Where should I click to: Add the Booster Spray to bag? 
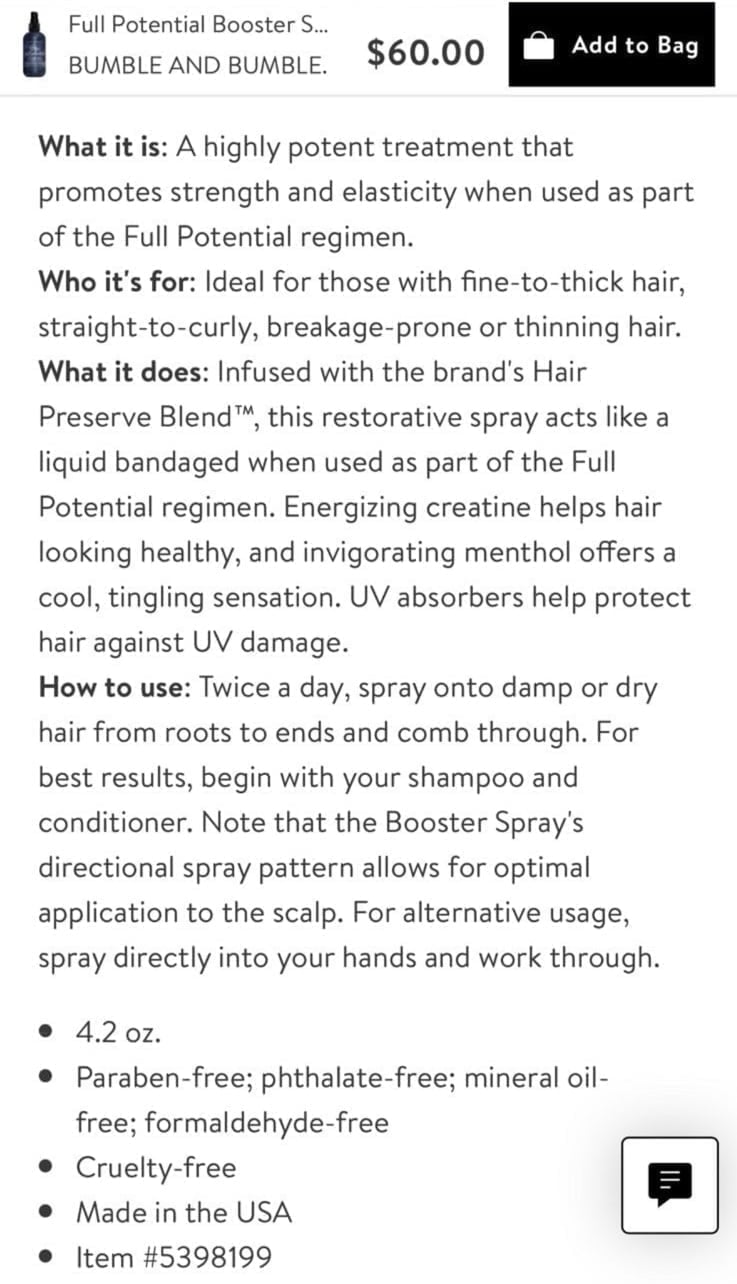pos(611,45)
